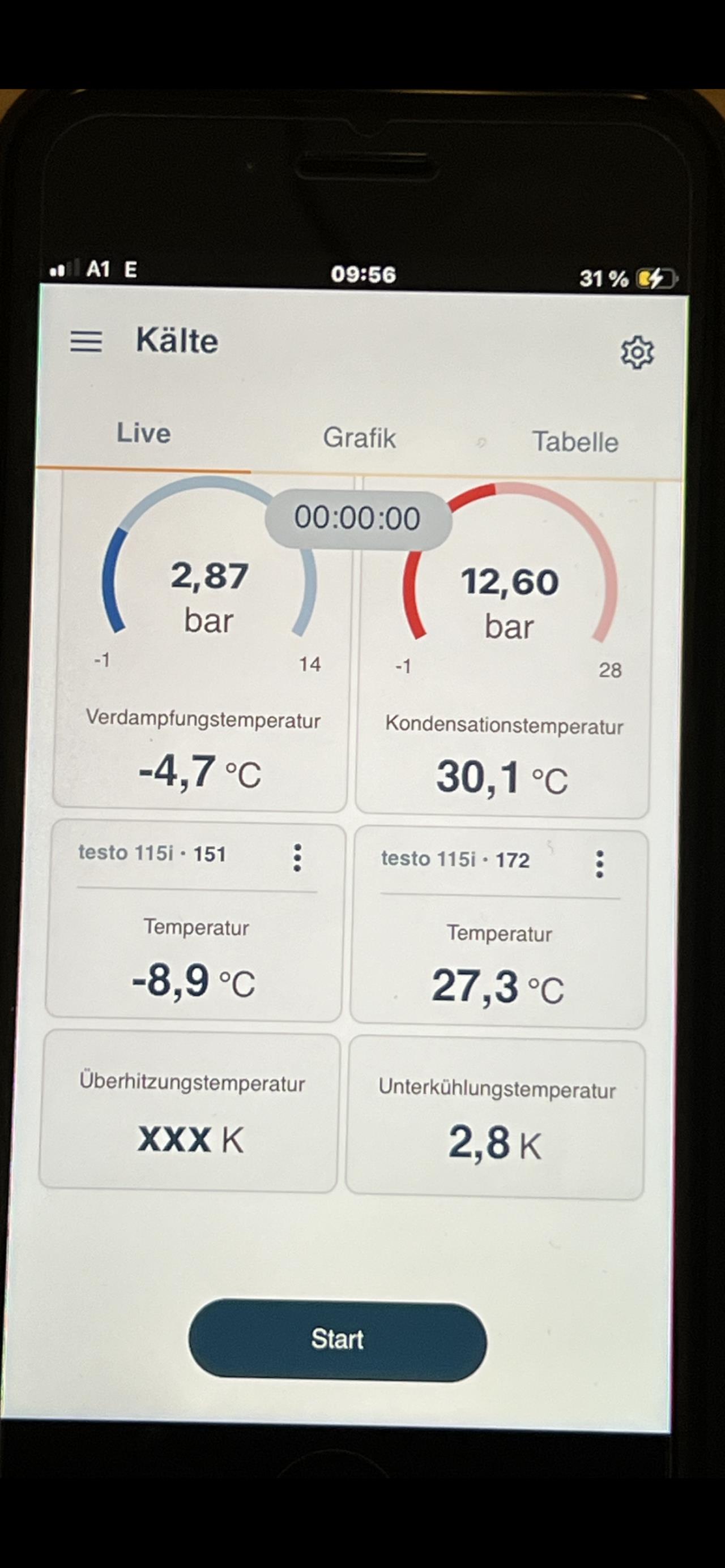Open options for testo 115i 151
Image resolution: width=725 pixels, height=1568 pixels.
[297, 858]
